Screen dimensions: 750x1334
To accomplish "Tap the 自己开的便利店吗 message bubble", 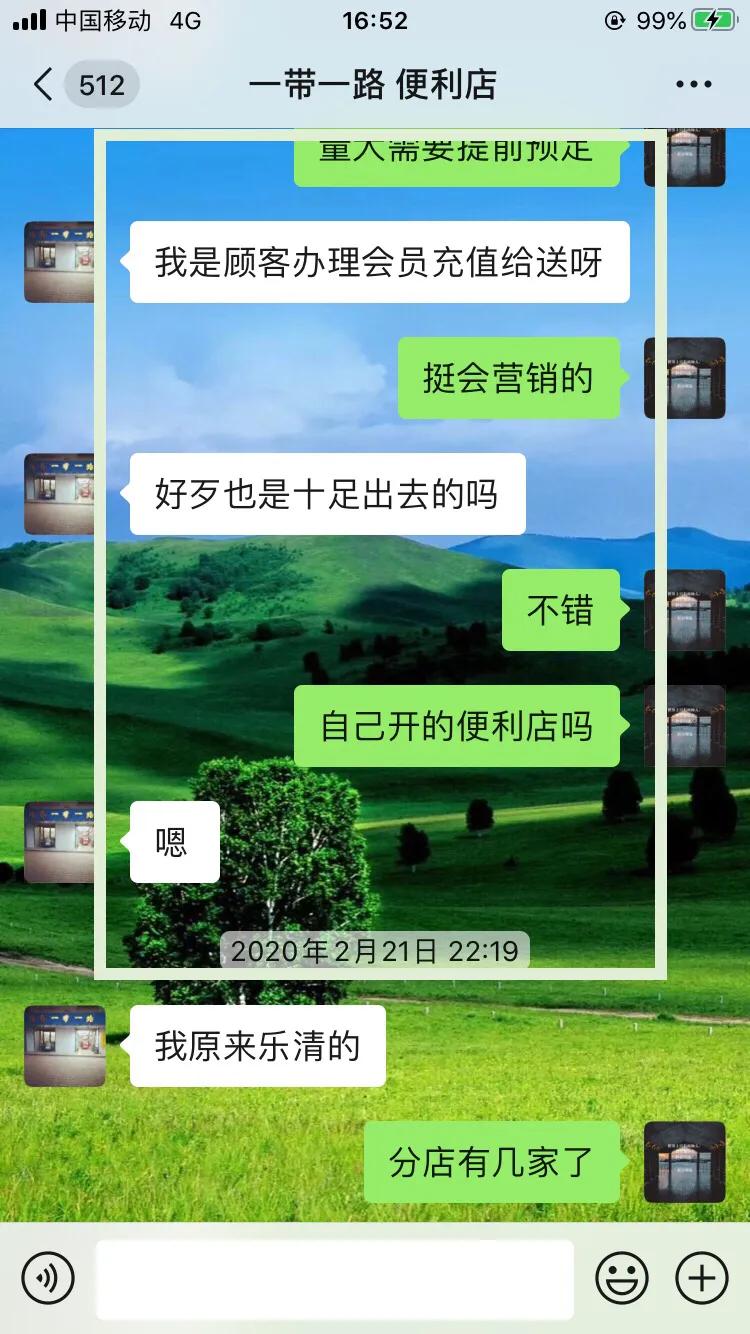I will tap(456, 728).
